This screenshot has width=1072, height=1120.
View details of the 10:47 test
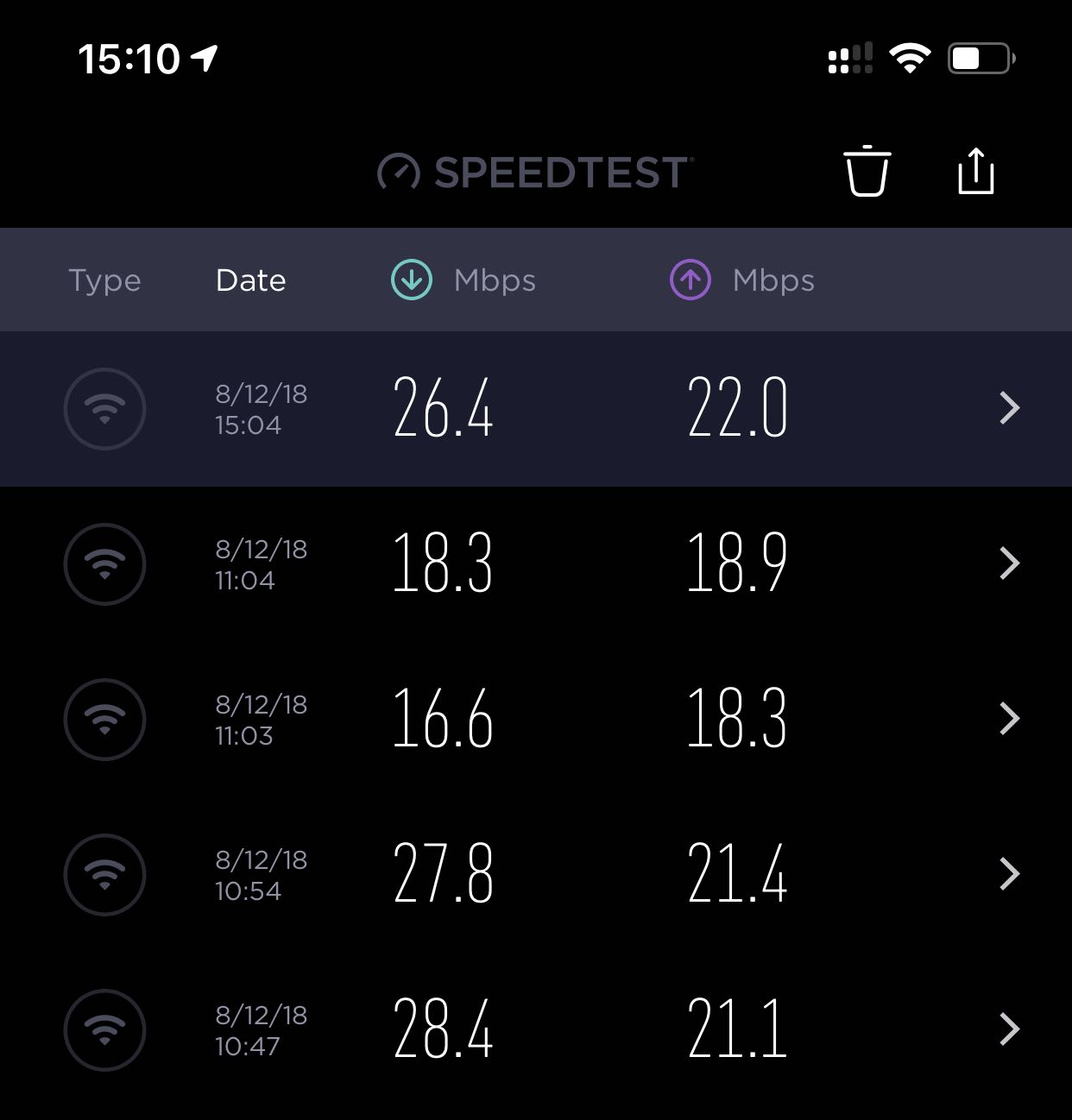point(536,1029)
